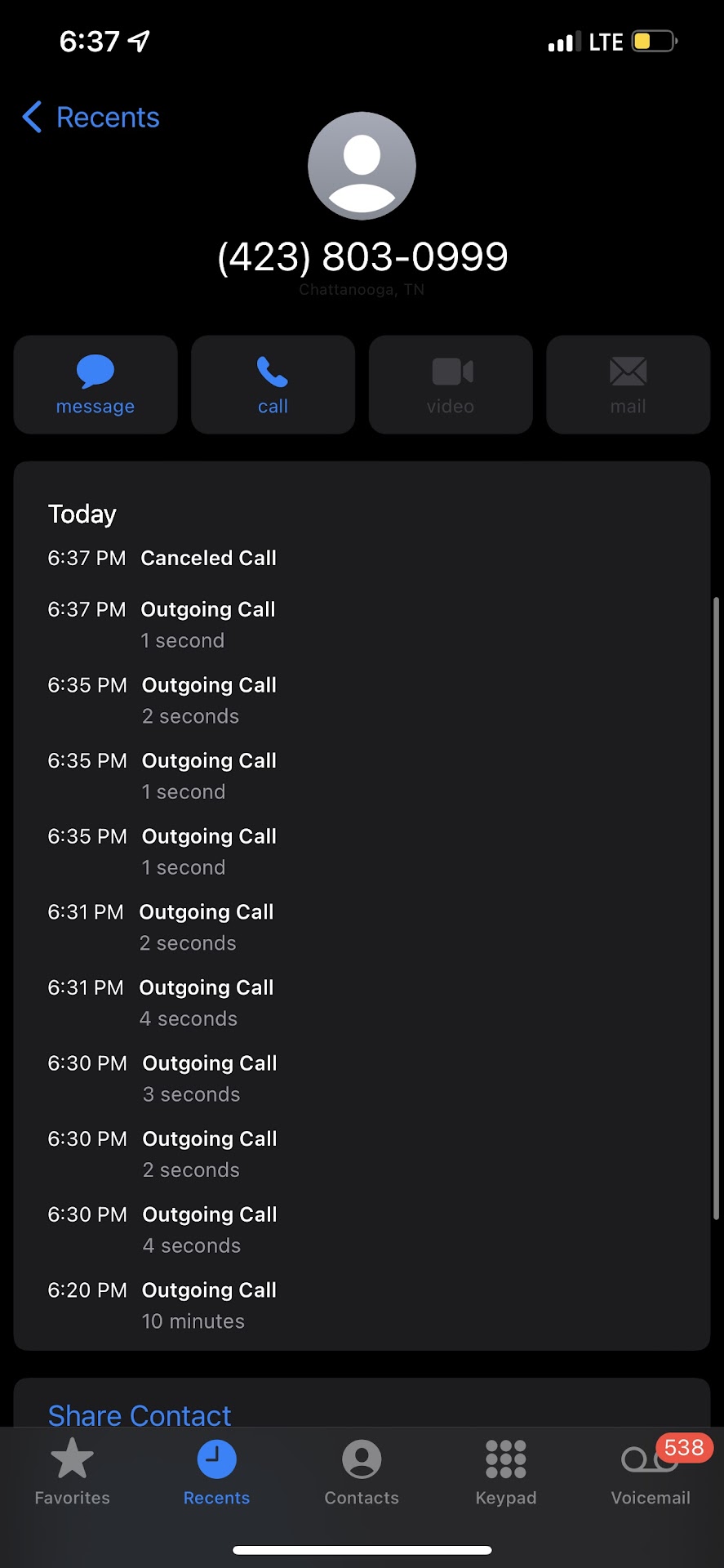The height and width of the screenshot is (1568, 724).
Task: Switch to the Favorites tab
Action: (x=72, y=1472)
